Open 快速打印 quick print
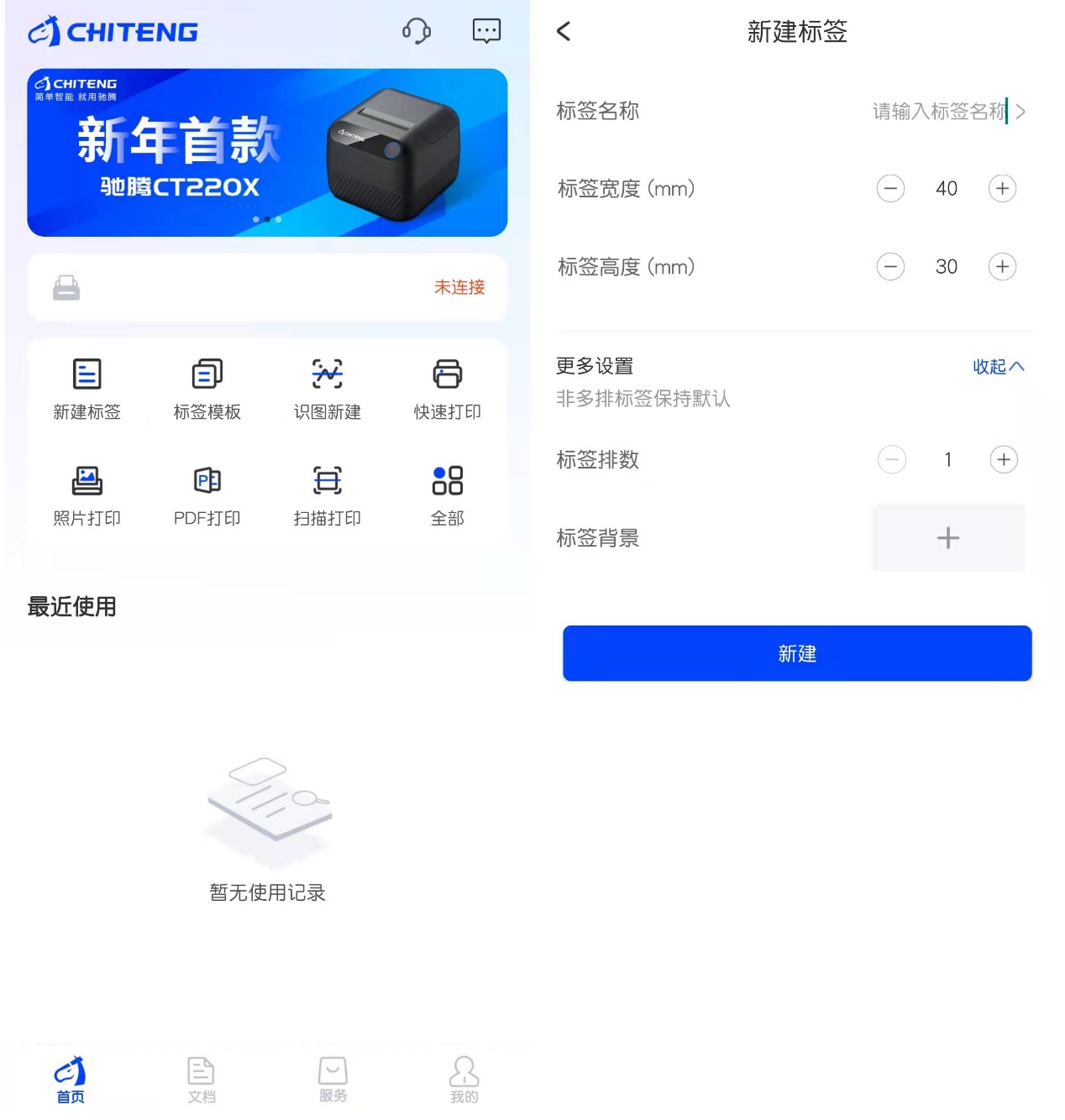The image size is (1065, 1120). pyautogui.click(x=447, y=387)
